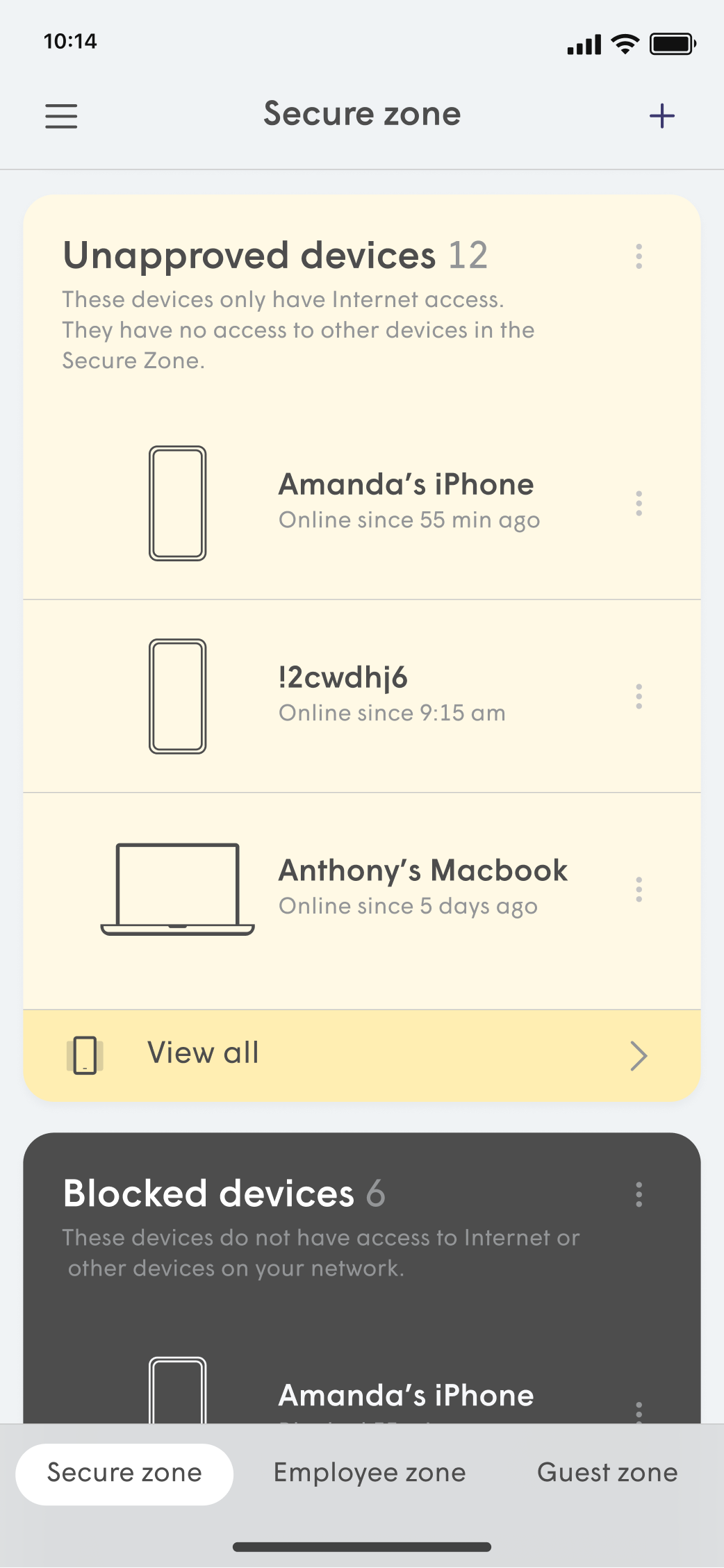This screenshot has width=724, height=1568.
Task: Select Anthony's Macbook device
Action: tap(422, 887)
